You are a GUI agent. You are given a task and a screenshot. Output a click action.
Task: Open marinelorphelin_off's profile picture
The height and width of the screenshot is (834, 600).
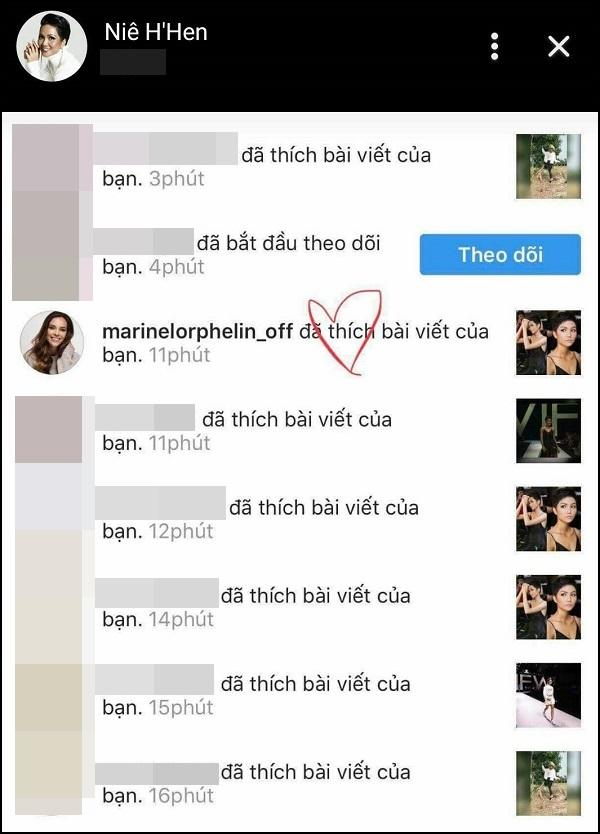point(51,343)
